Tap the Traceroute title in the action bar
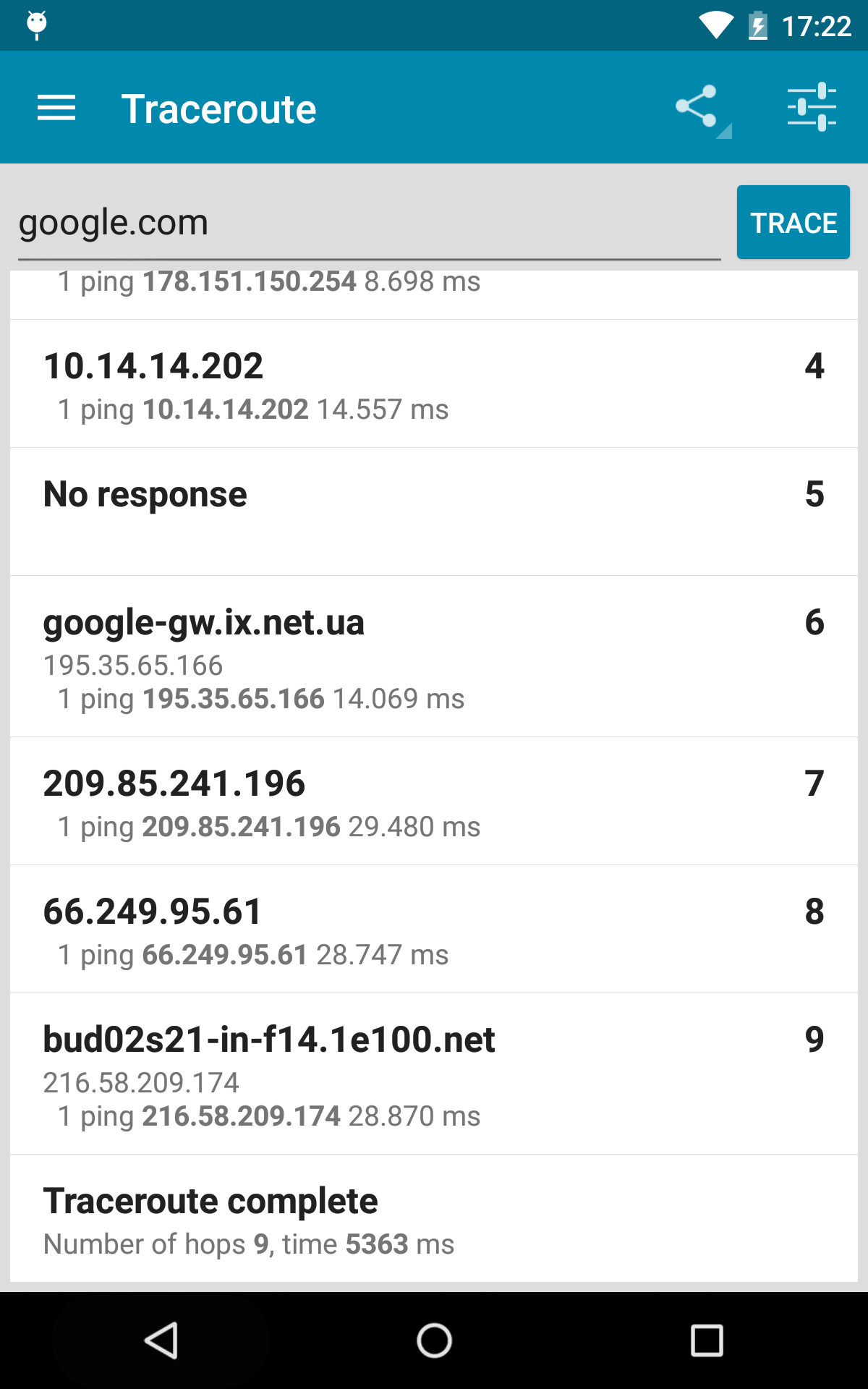Viewport: 868px width, 1389px height. pyautogui.click(x=218, y=107)
